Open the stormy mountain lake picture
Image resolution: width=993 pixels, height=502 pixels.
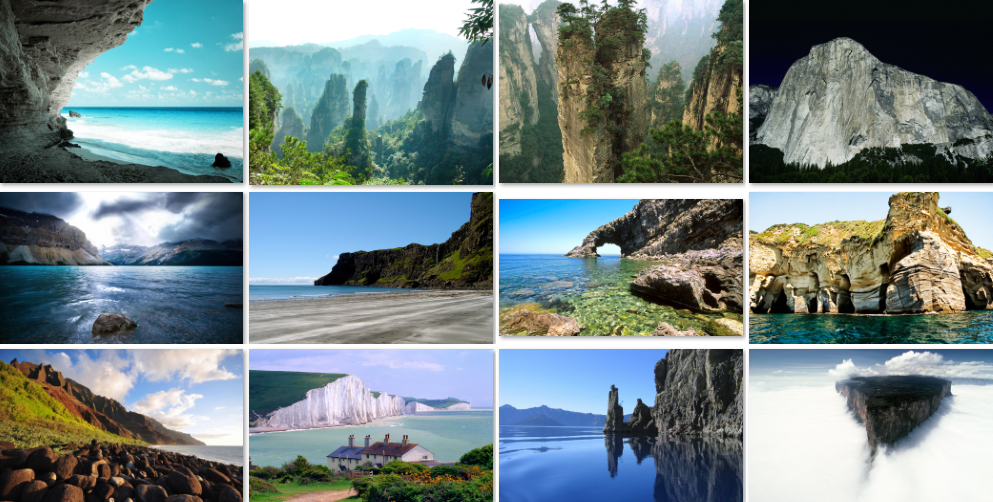click(x=121, y=267)
